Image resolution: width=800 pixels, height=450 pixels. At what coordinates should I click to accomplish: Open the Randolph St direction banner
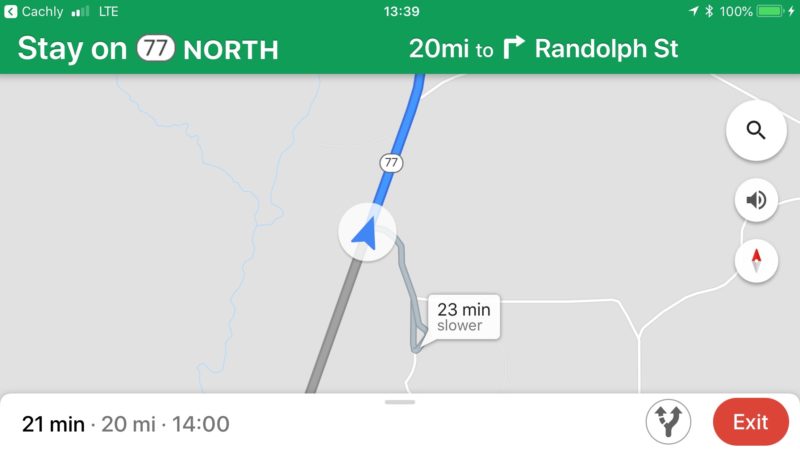pos(545,48)
